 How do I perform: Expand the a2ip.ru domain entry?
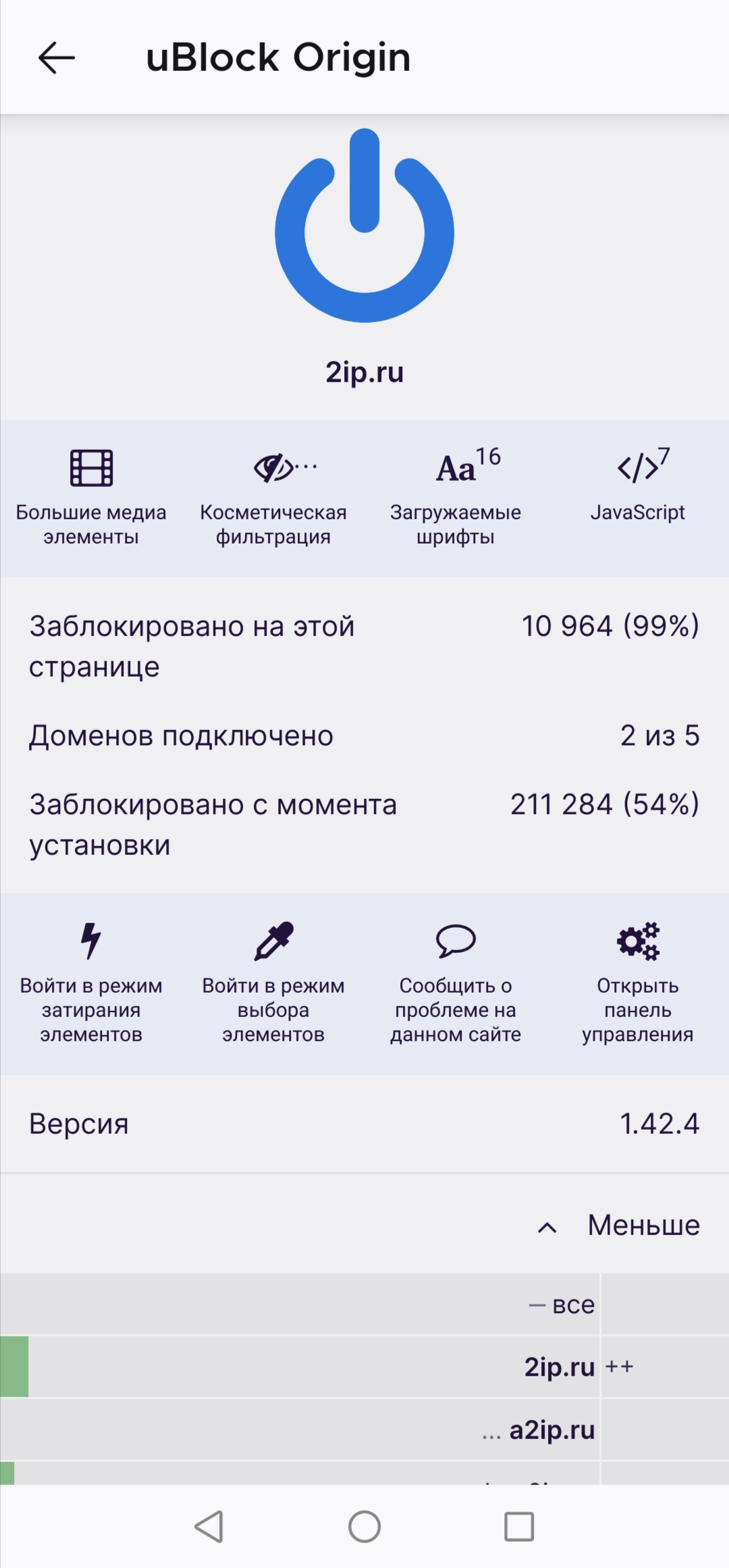[551, 1430]
